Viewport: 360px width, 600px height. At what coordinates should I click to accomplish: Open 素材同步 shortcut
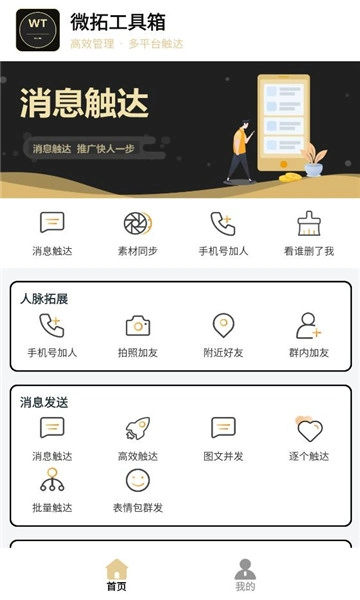(x=138, y=234)
